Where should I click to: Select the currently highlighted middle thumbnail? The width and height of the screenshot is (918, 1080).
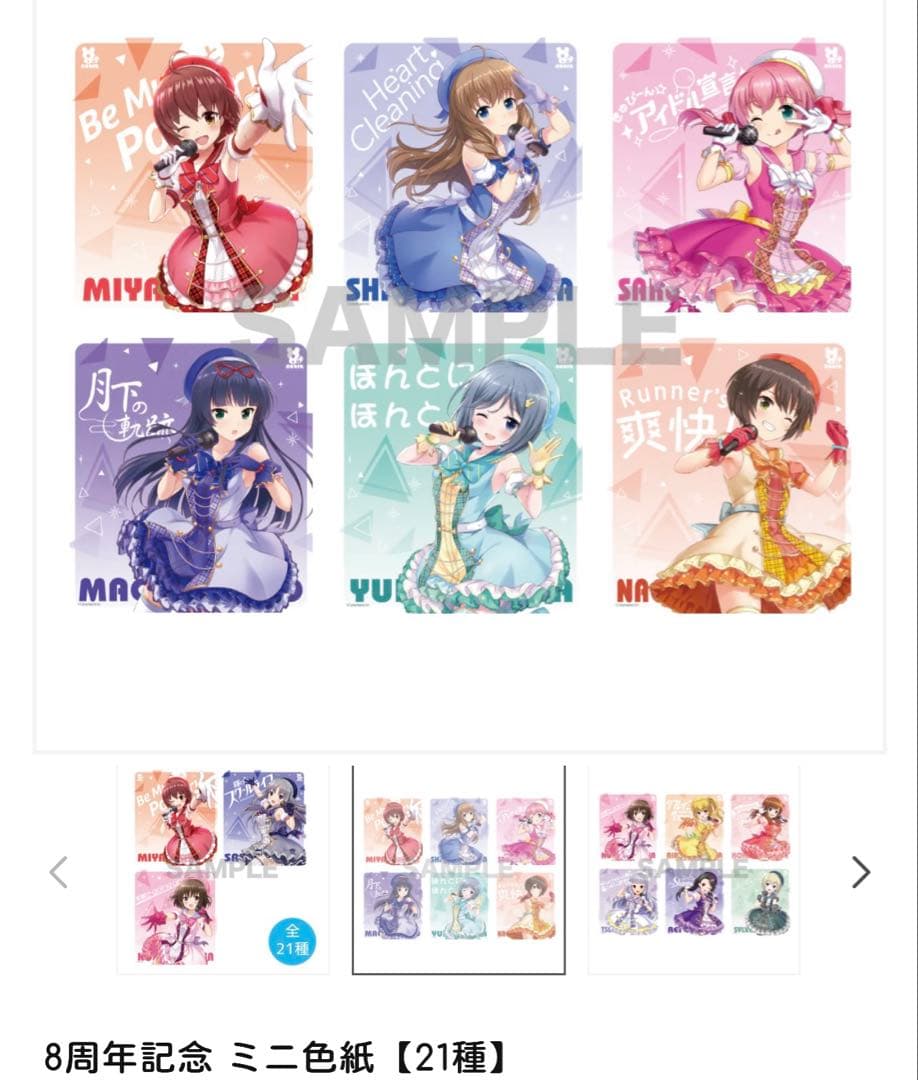click(x=459, y=866)
